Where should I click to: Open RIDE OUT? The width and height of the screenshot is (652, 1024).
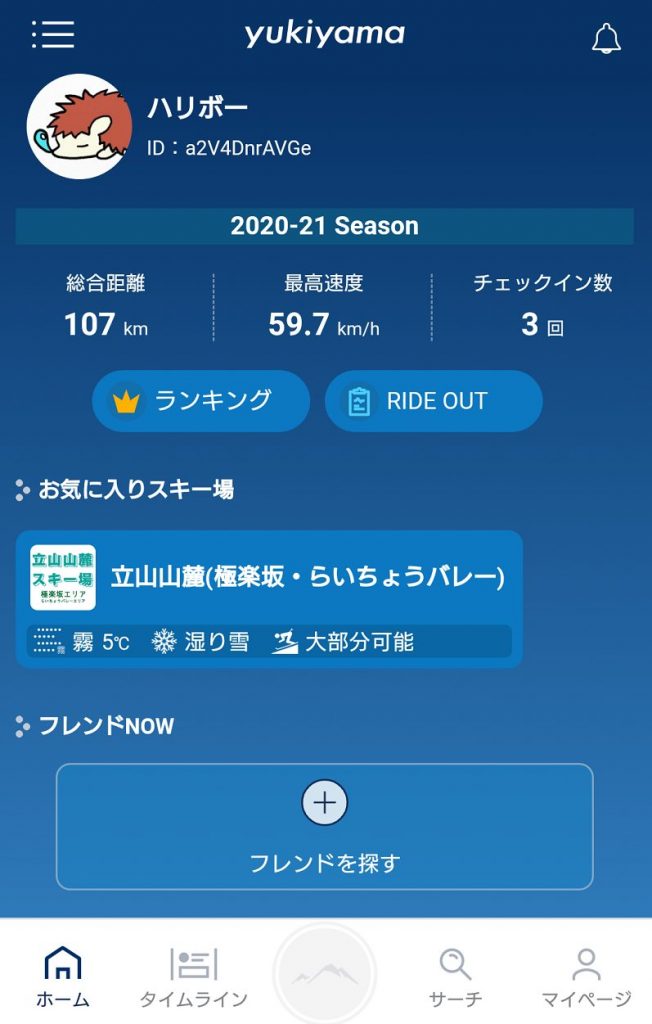(433, 401)
